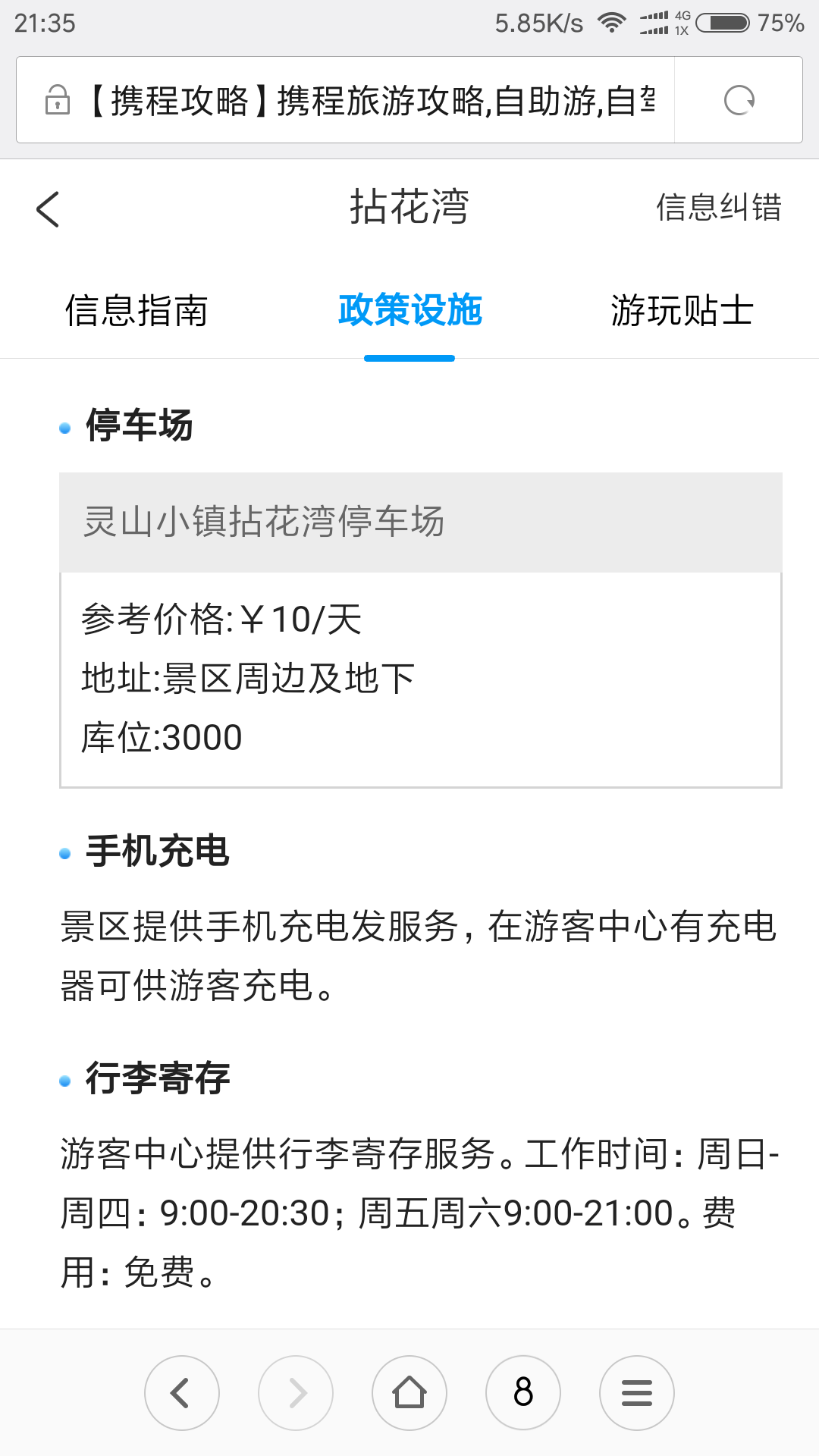Open the browser menu
Image resolution: width=819 pixels, height=1456 pixels.
pos(637,1392)
